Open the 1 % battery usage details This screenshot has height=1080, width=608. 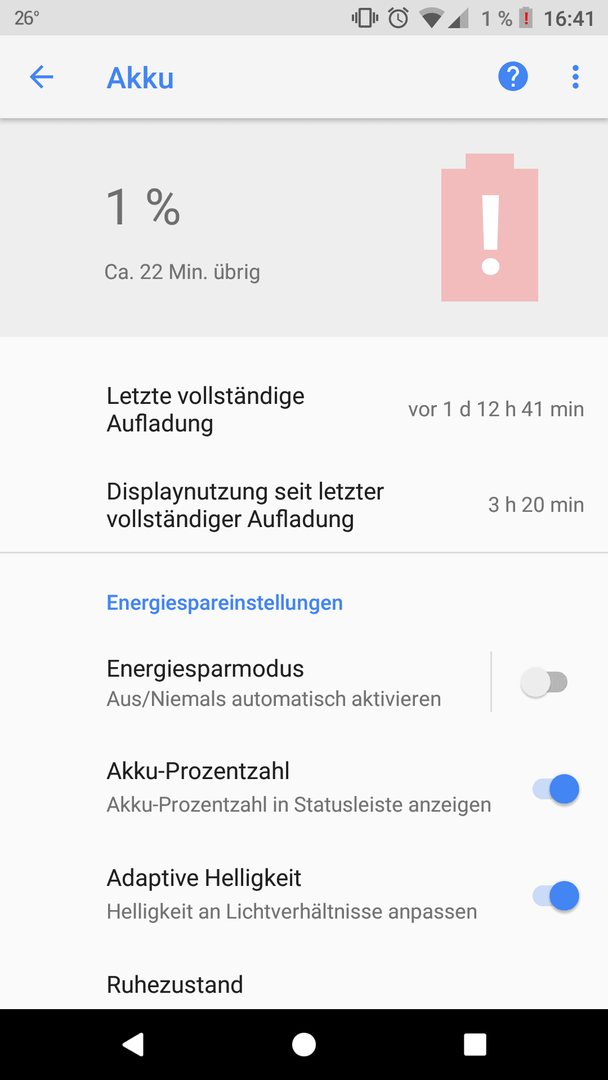point(304,228)
